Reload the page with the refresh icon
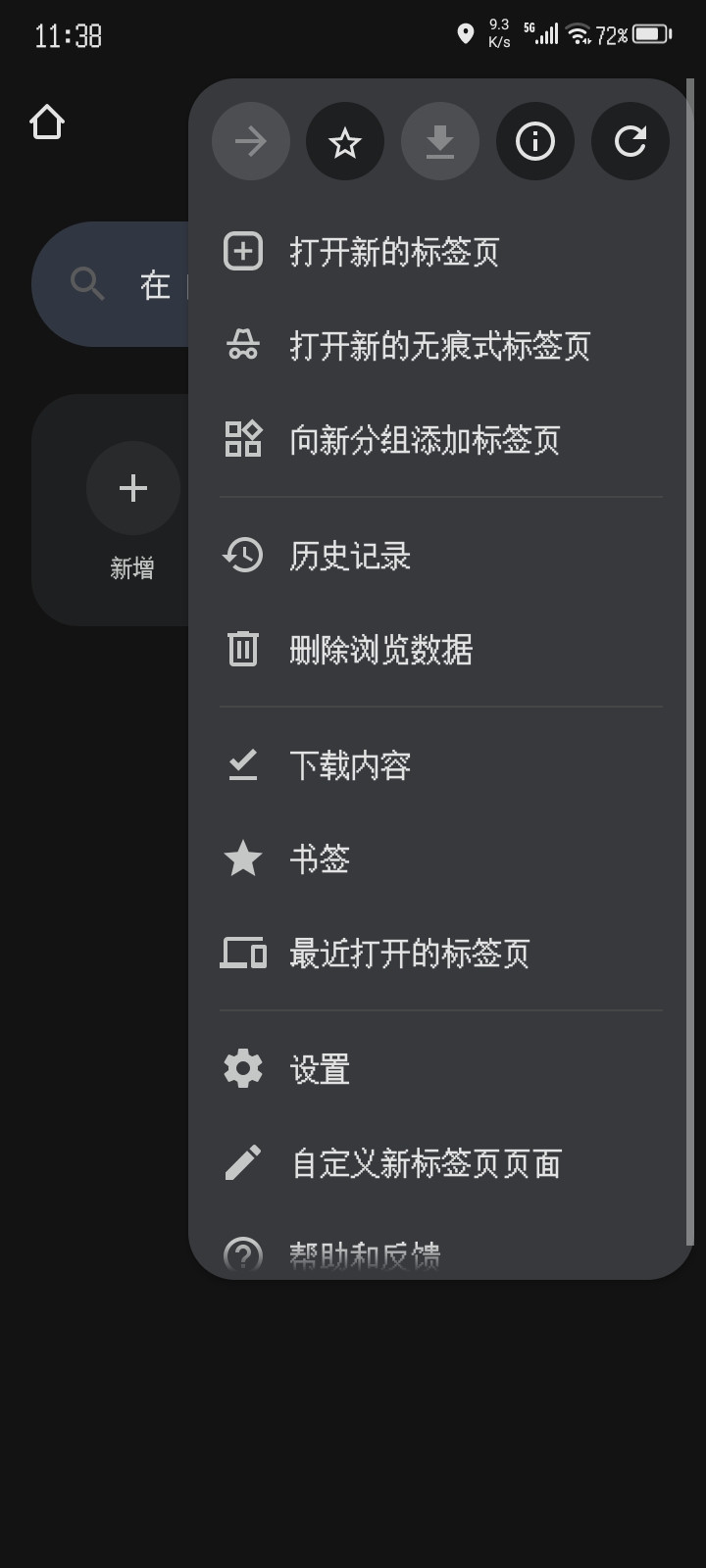 click(x=630, y=143)
